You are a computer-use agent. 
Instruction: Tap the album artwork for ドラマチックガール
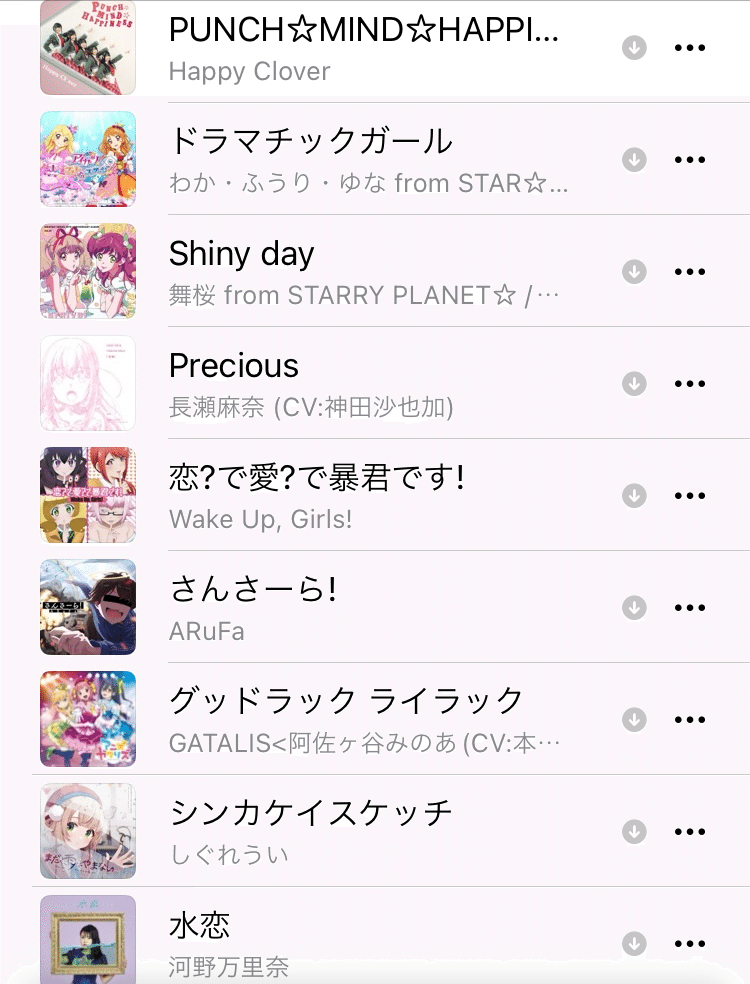[88, 159]
